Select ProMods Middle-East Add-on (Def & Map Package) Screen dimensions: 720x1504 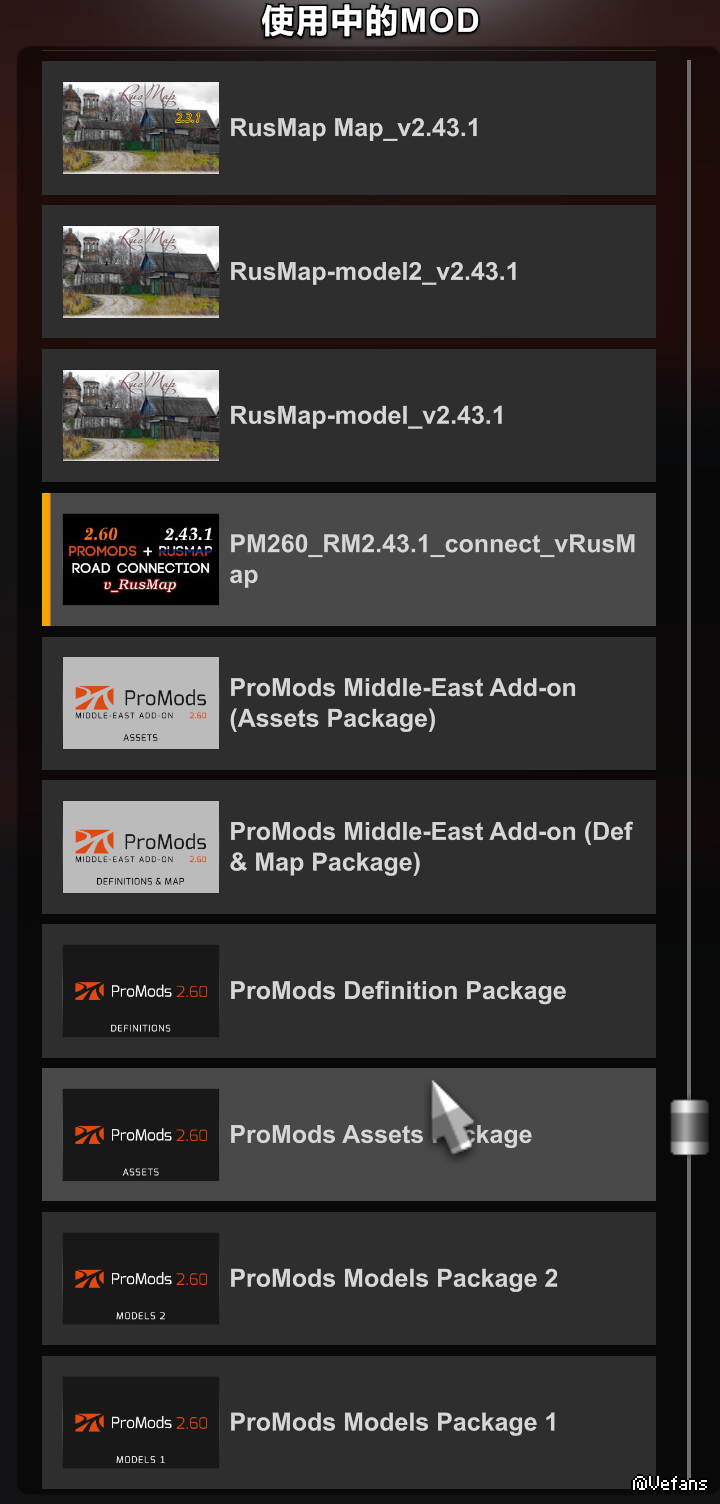pos(348,848)
